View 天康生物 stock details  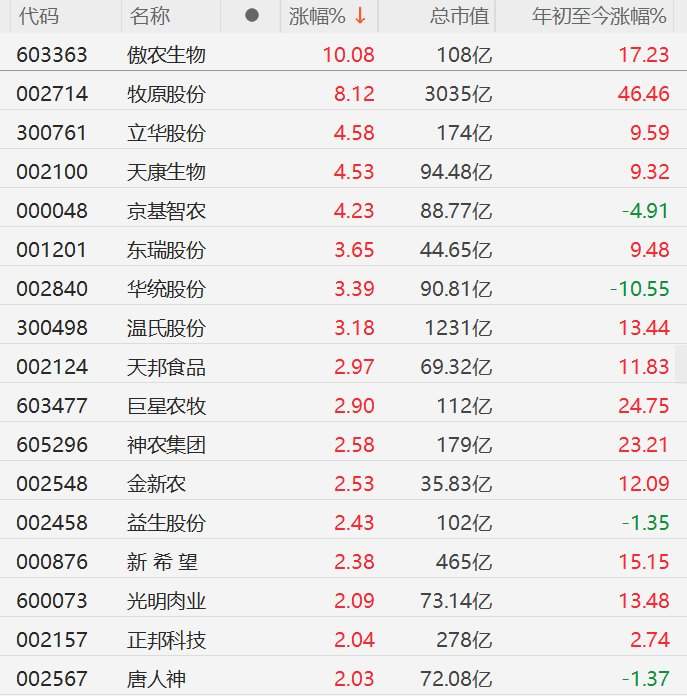tap(167, 172)
